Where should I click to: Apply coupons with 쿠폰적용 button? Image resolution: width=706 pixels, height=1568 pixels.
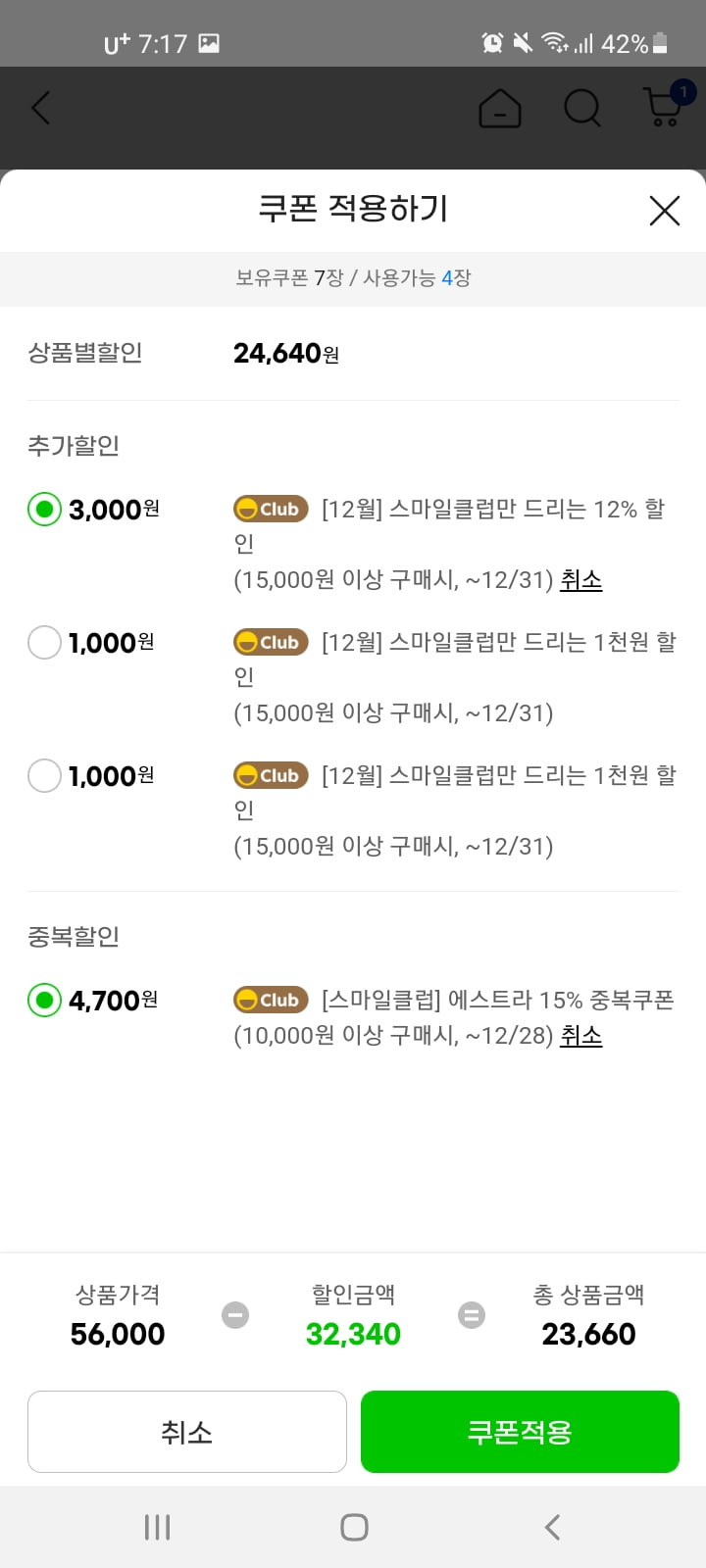tap(520, 1432)
